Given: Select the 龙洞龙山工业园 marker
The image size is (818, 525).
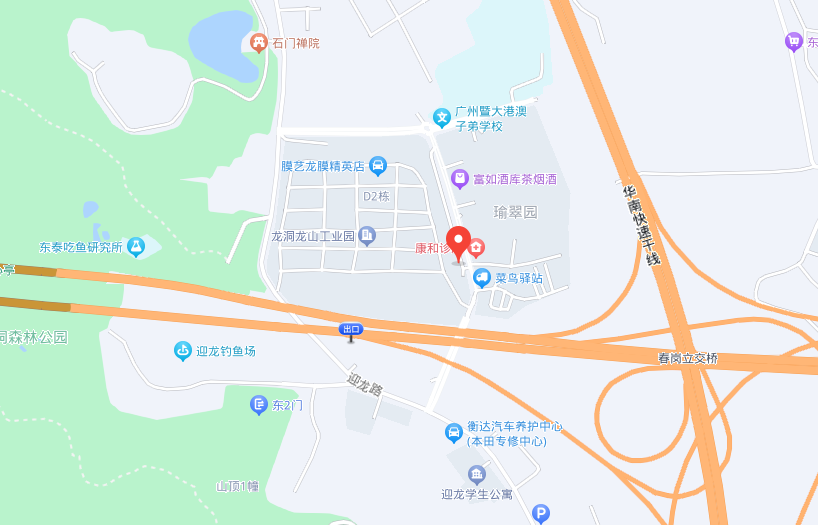Looking at the screenshot, I should [367, 236].
